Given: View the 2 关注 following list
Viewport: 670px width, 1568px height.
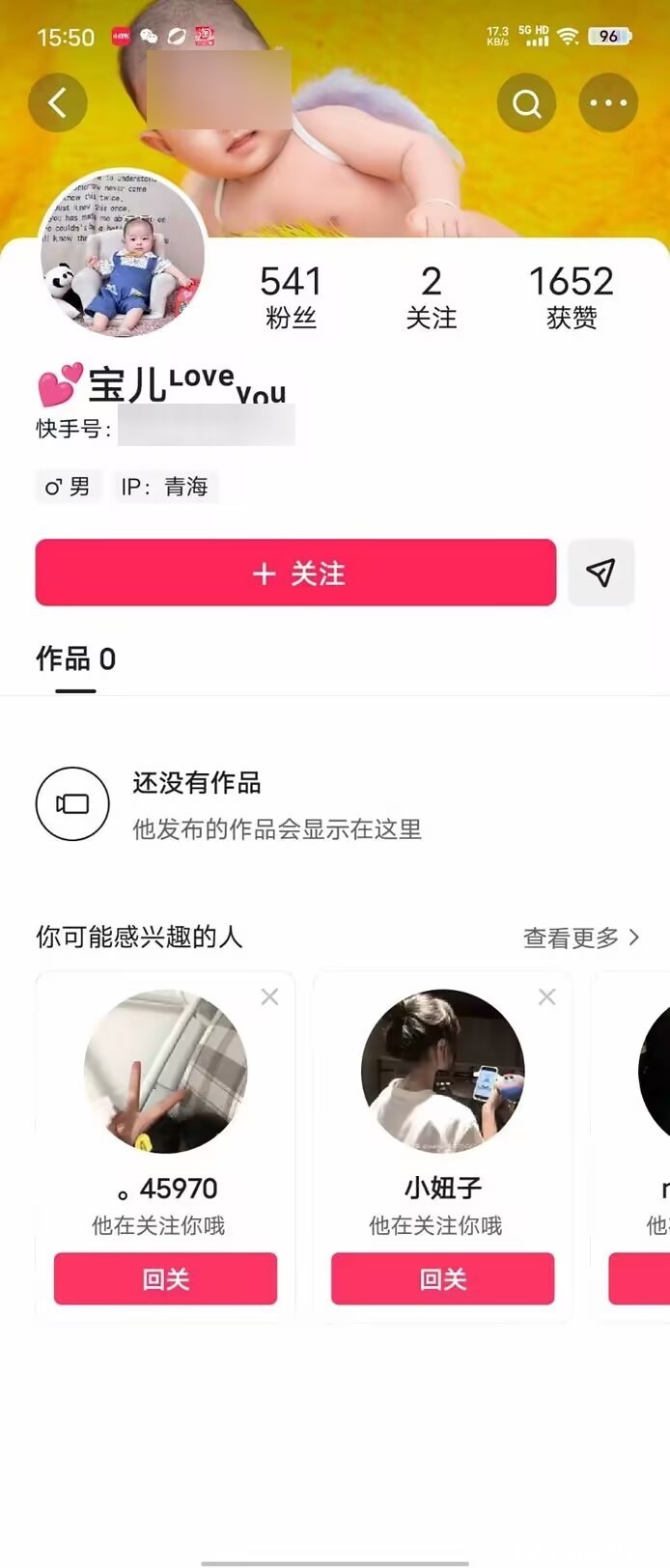Looking at the screenshot, I should pyautogui.click(x=431, y=296).
